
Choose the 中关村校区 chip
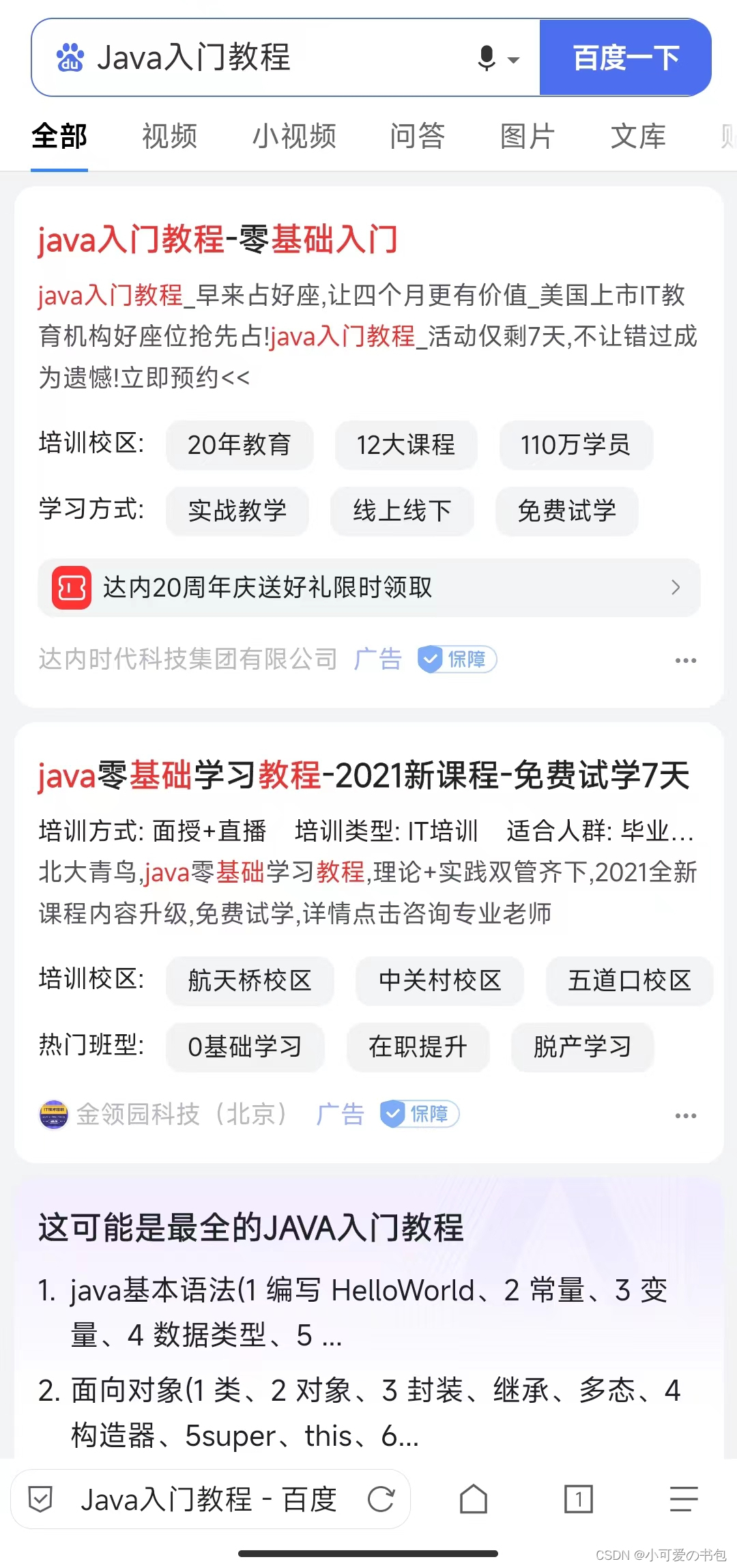[439, 981]
